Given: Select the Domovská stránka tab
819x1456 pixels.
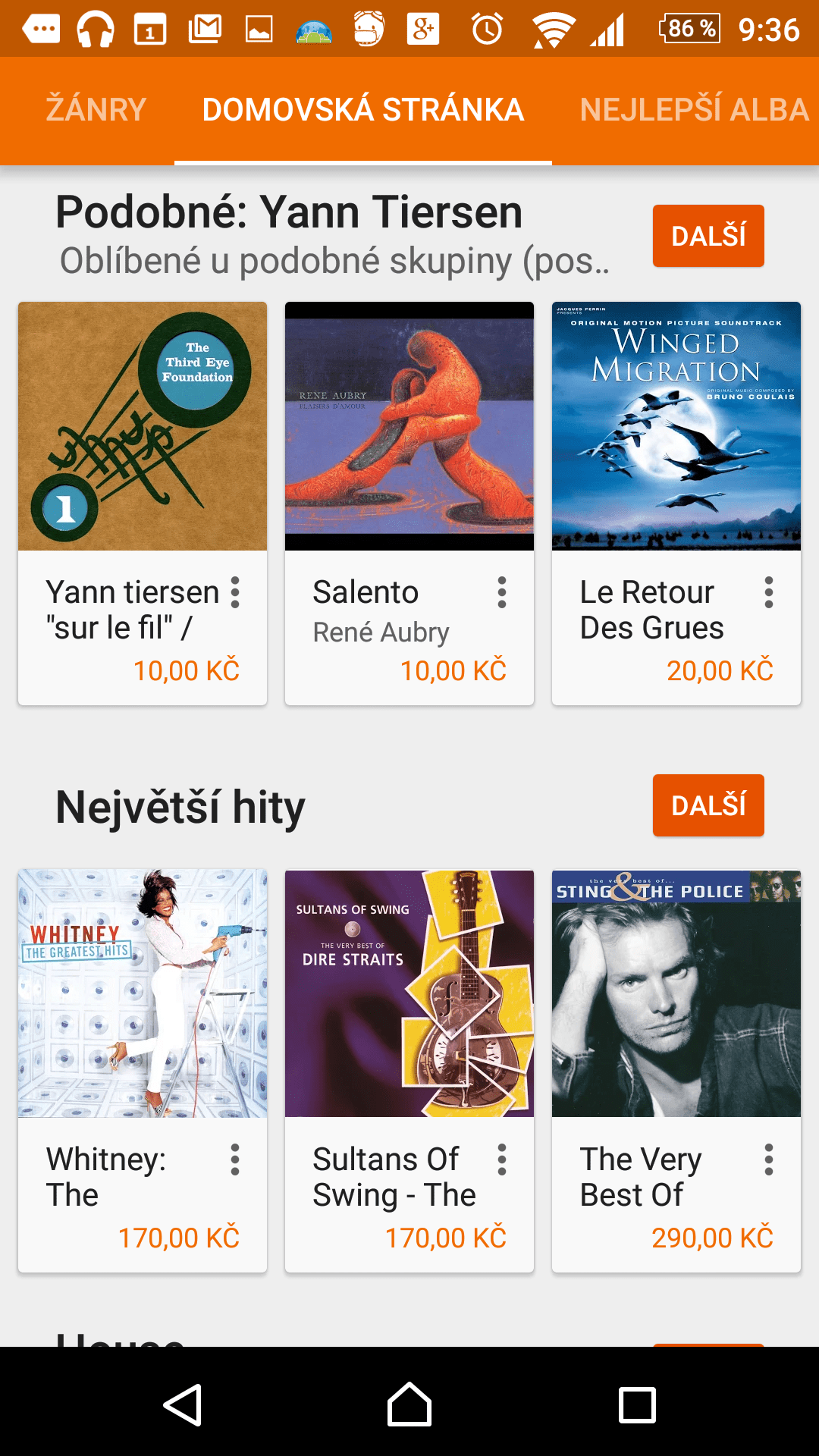Looking at the screenshot, I should pos(363,110).
